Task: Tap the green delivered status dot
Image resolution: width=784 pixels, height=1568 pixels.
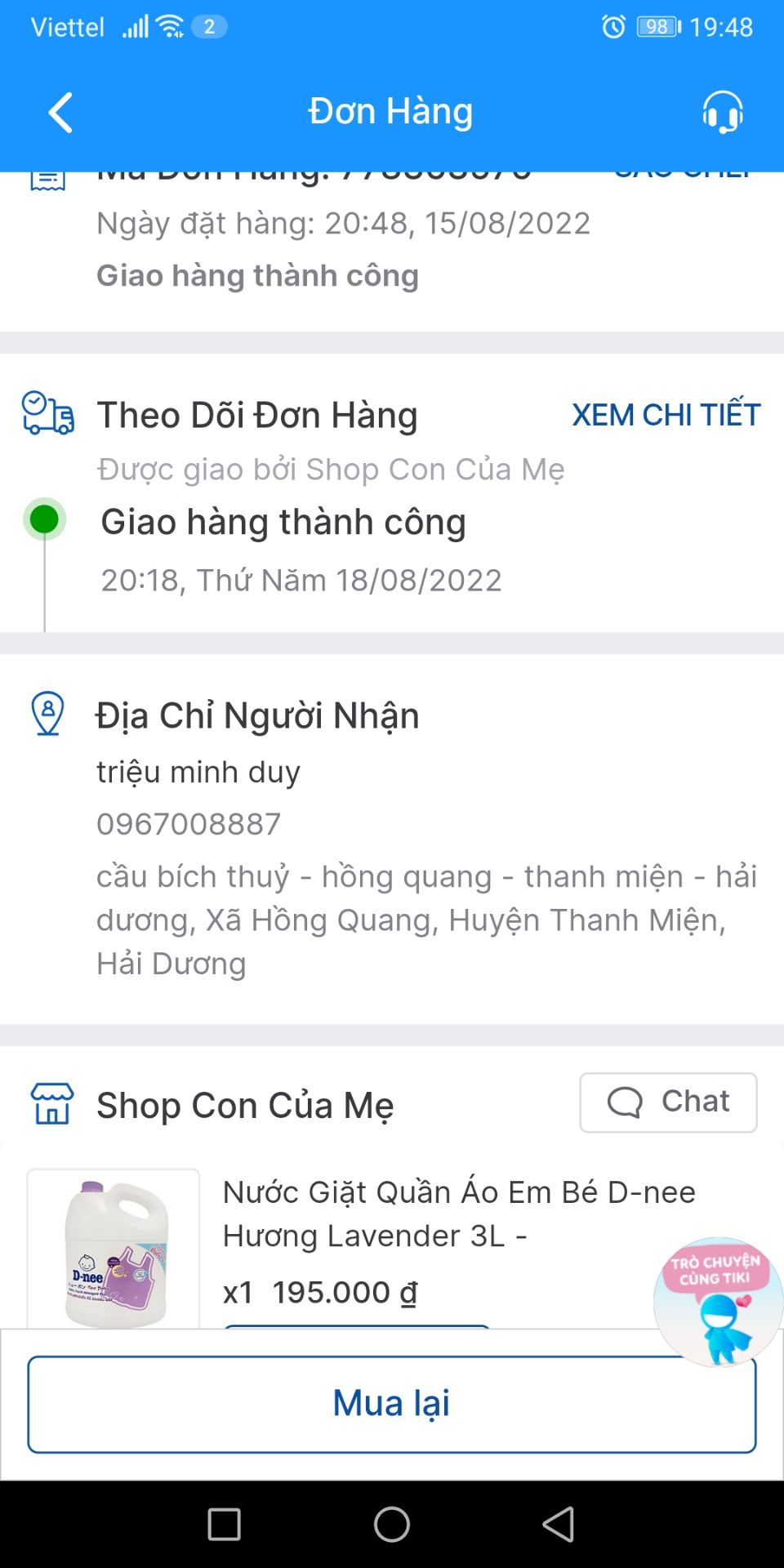Action: 44,520
